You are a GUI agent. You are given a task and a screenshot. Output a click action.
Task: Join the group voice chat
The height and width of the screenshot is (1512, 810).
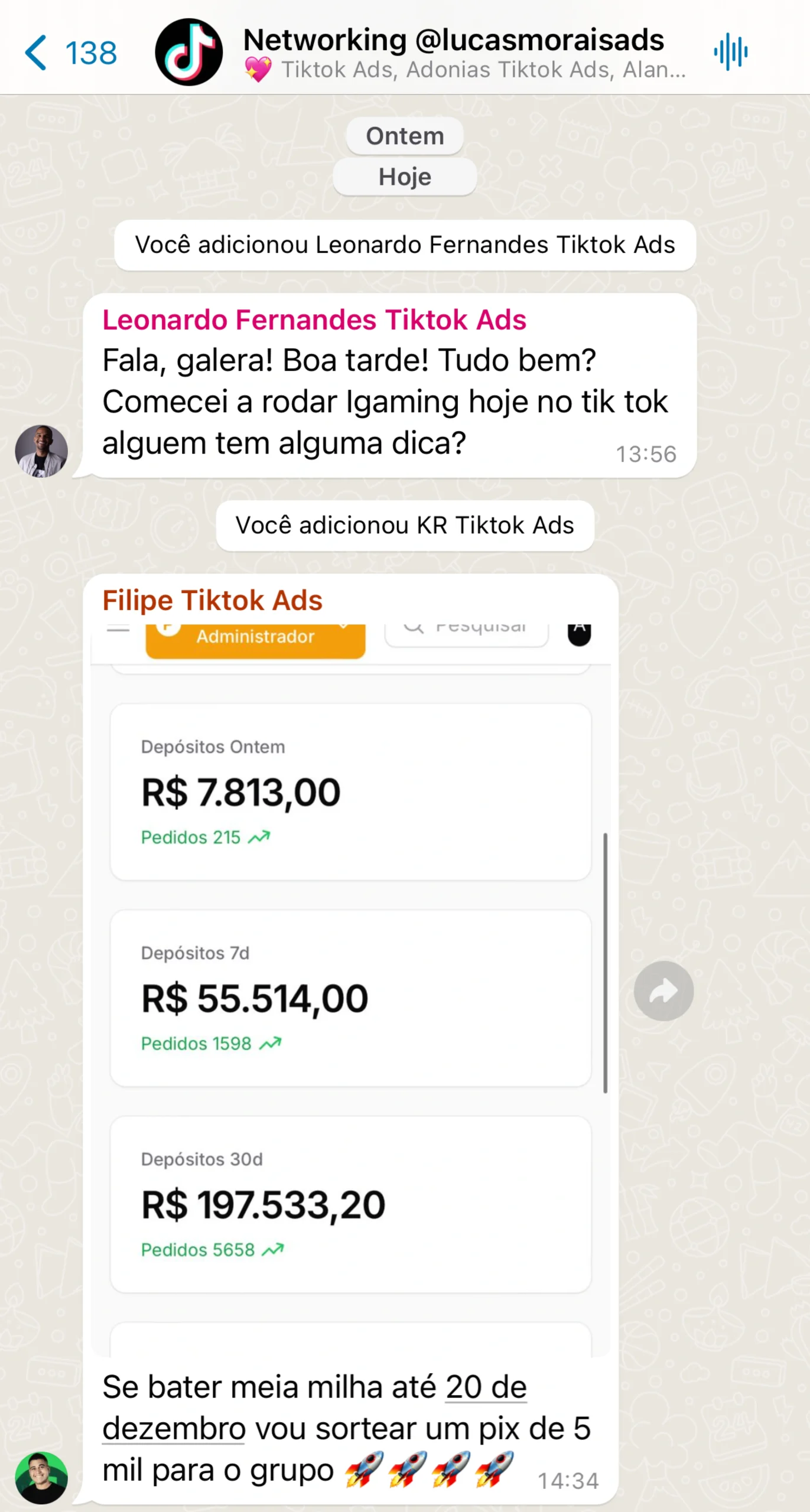[x=731, y=52]
